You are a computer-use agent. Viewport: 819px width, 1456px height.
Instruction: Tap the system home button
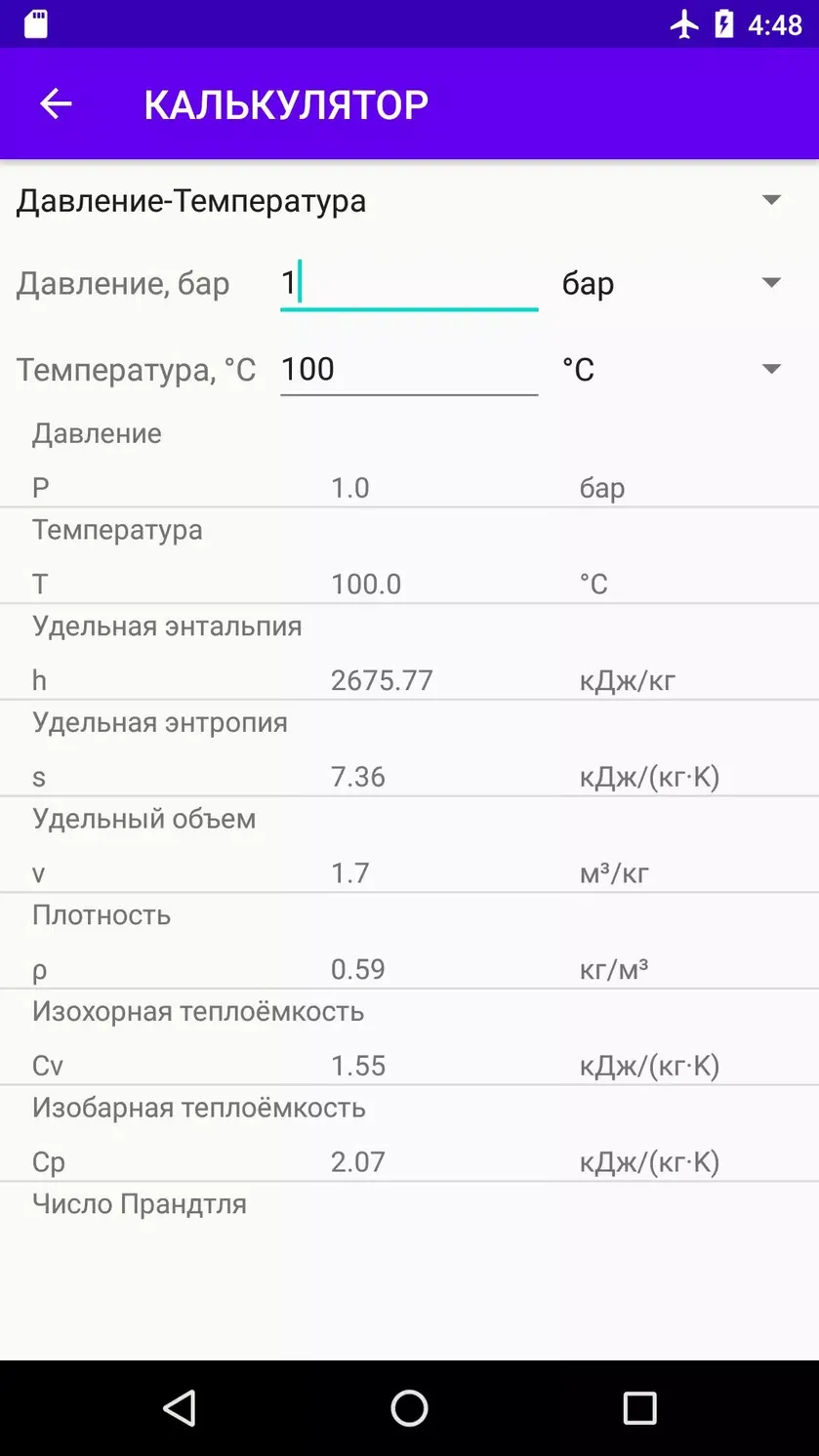409,1408
